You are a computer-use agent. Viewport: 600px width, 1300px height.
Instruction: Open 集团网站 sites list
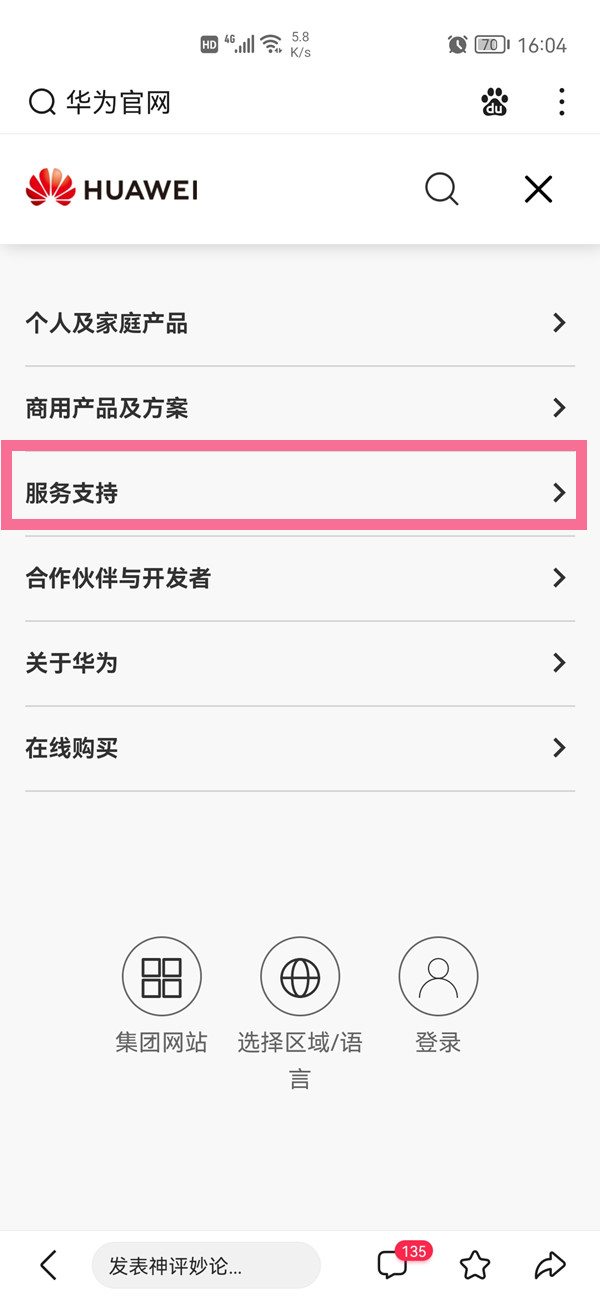tap(161, 977)
